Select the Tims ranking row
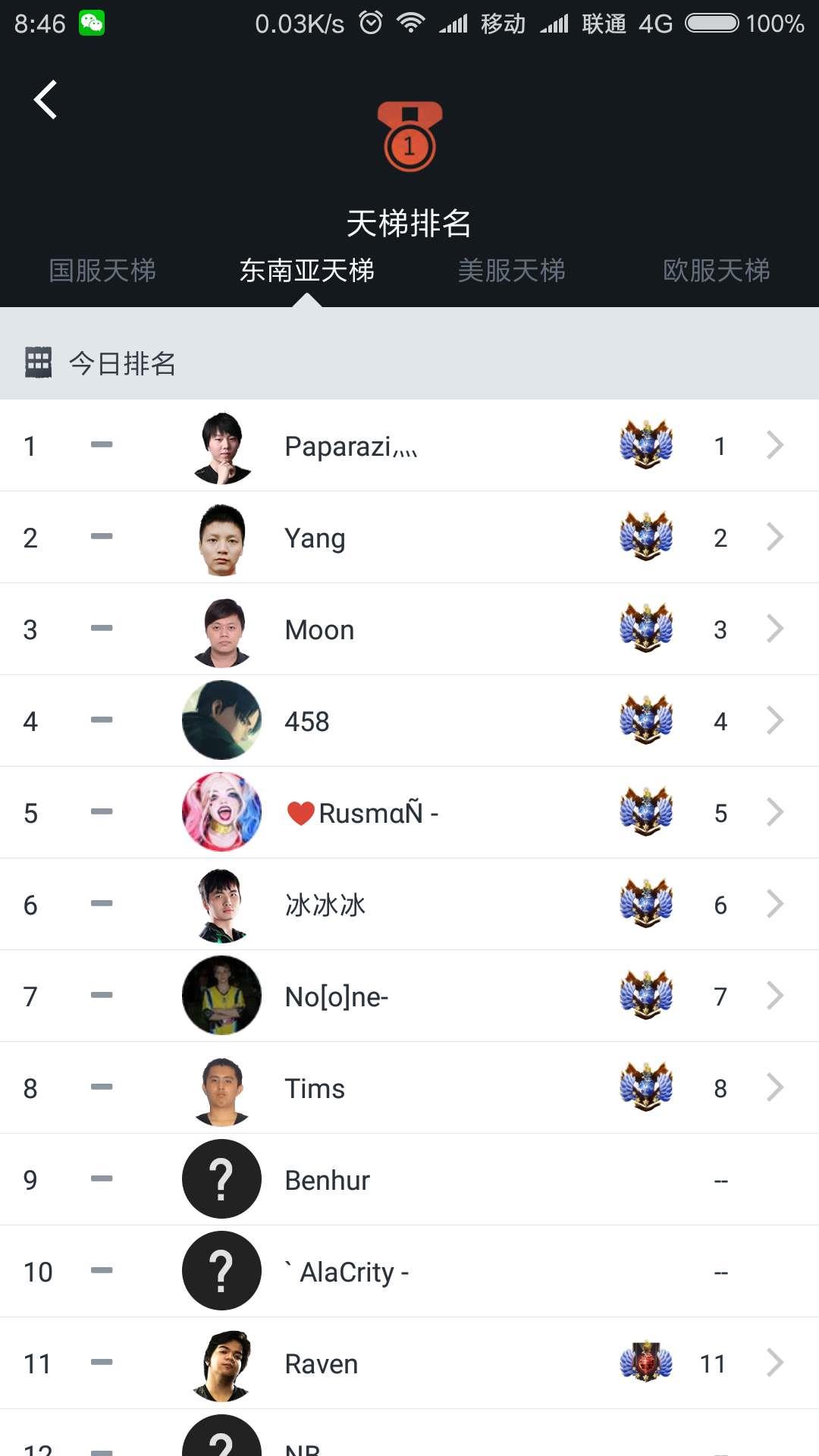The image size is (819, 1456). tap(409, 1088)
